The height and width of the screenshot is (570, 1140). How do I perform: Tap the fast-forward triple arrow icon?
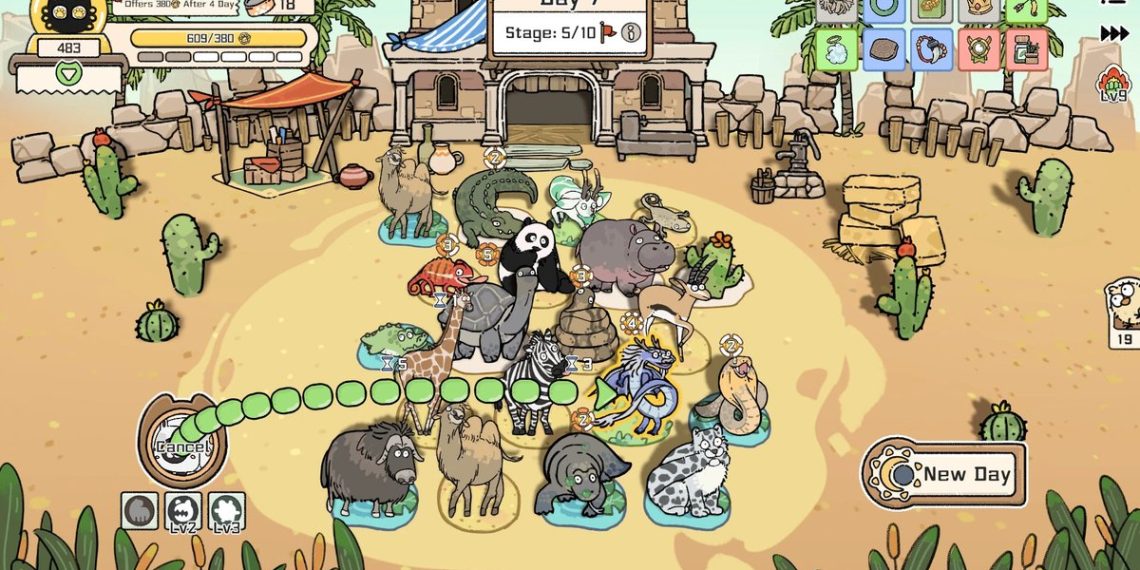point(1114,34)
